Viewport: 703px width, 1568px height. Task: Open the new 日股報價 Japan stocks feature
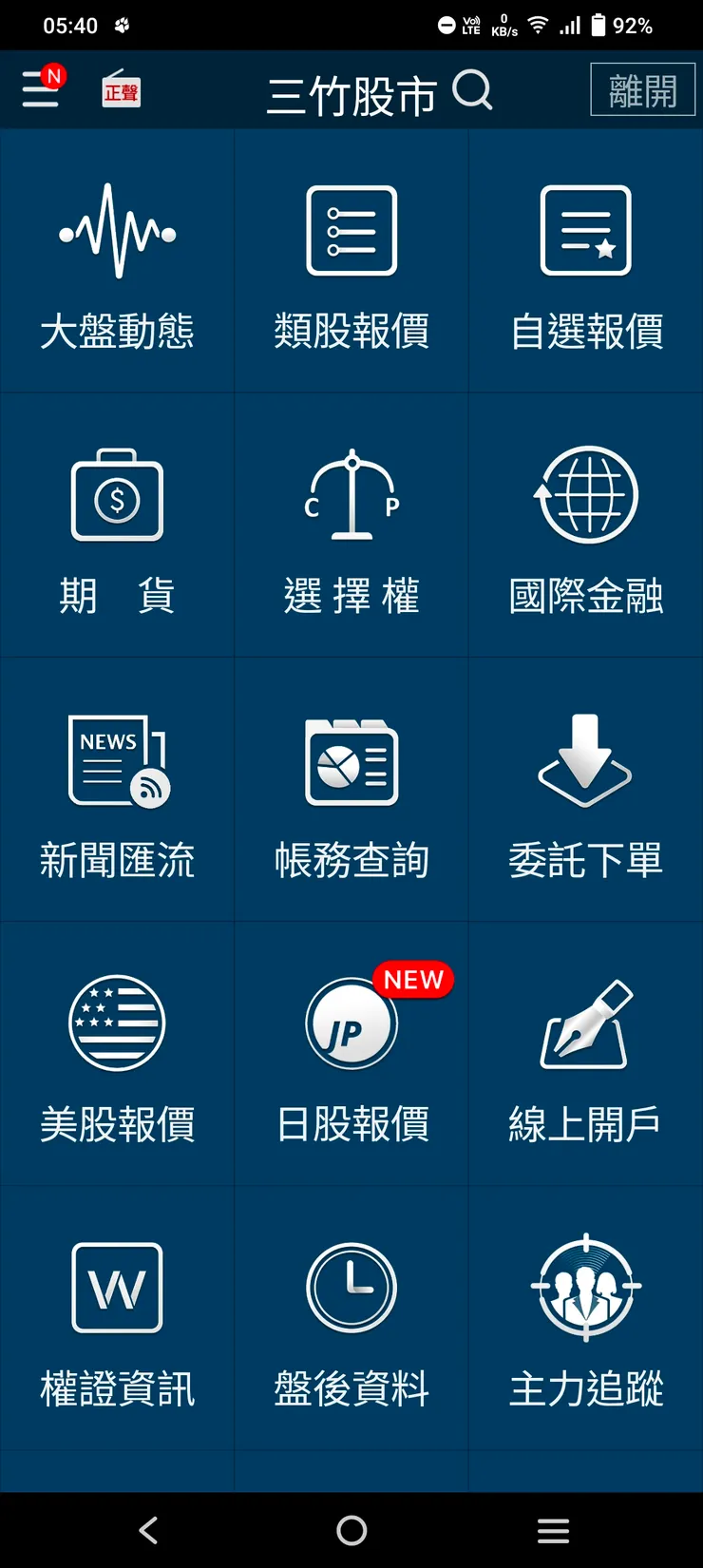pyautogui.click(x=351, y=1055)
